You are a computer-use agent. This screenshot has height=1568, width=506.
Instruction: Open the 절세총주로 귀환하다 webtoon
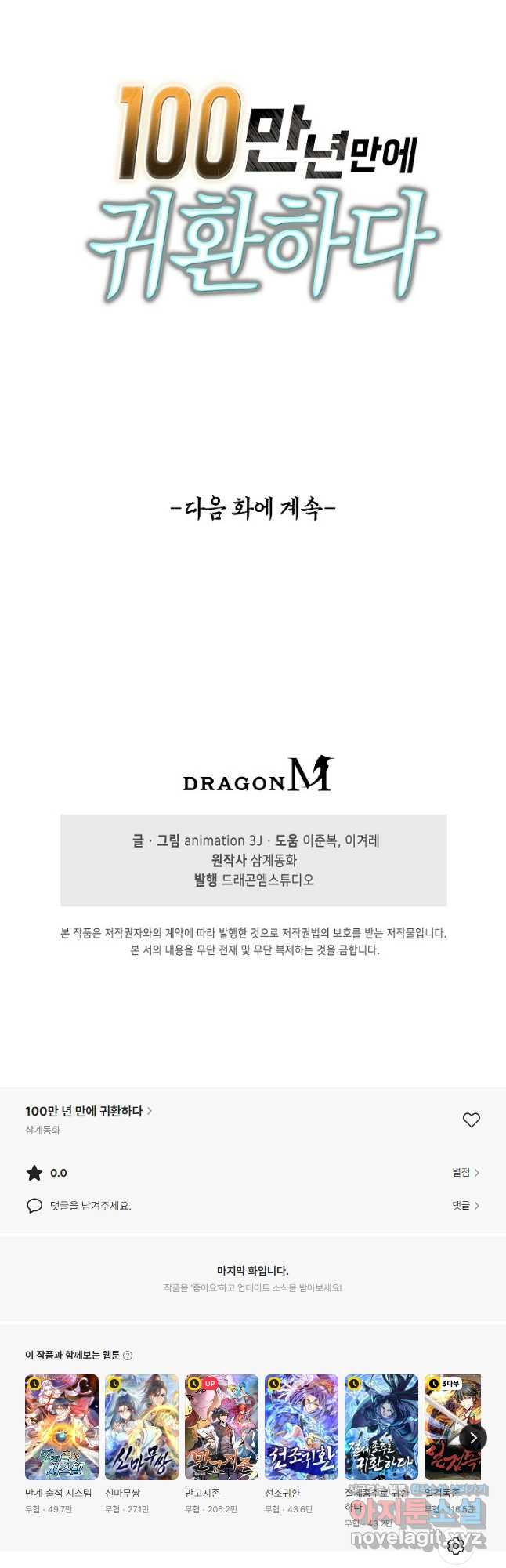click(x=381, y=1427)
